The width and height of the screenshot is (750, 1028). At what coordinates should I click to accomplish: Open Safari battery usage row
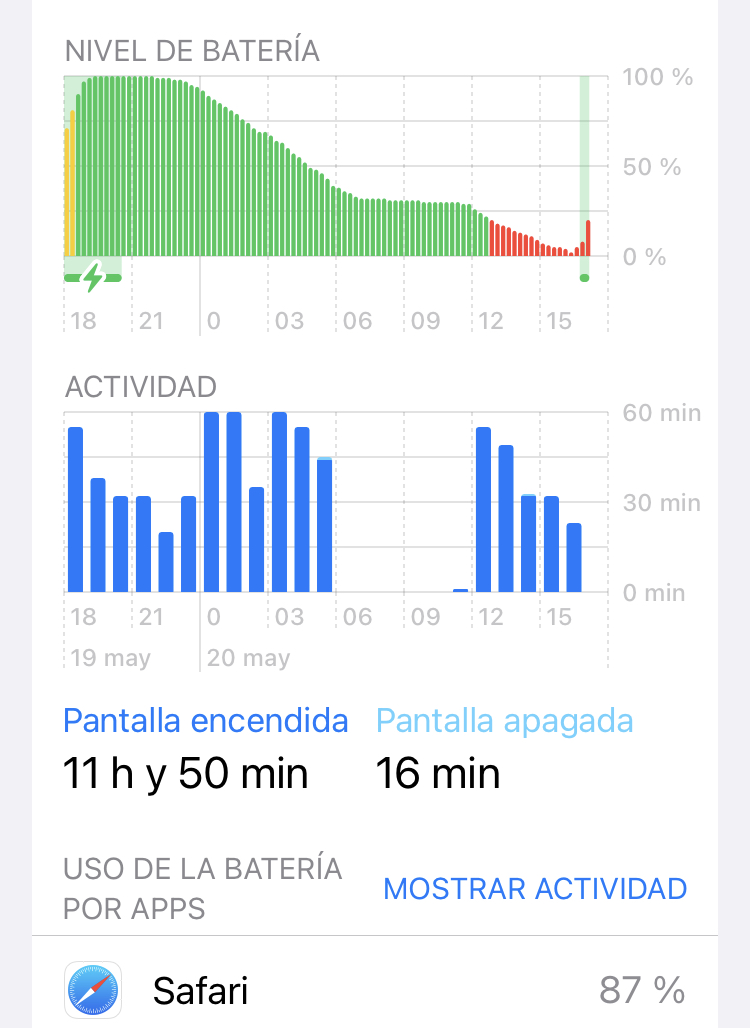coord(375,990)
